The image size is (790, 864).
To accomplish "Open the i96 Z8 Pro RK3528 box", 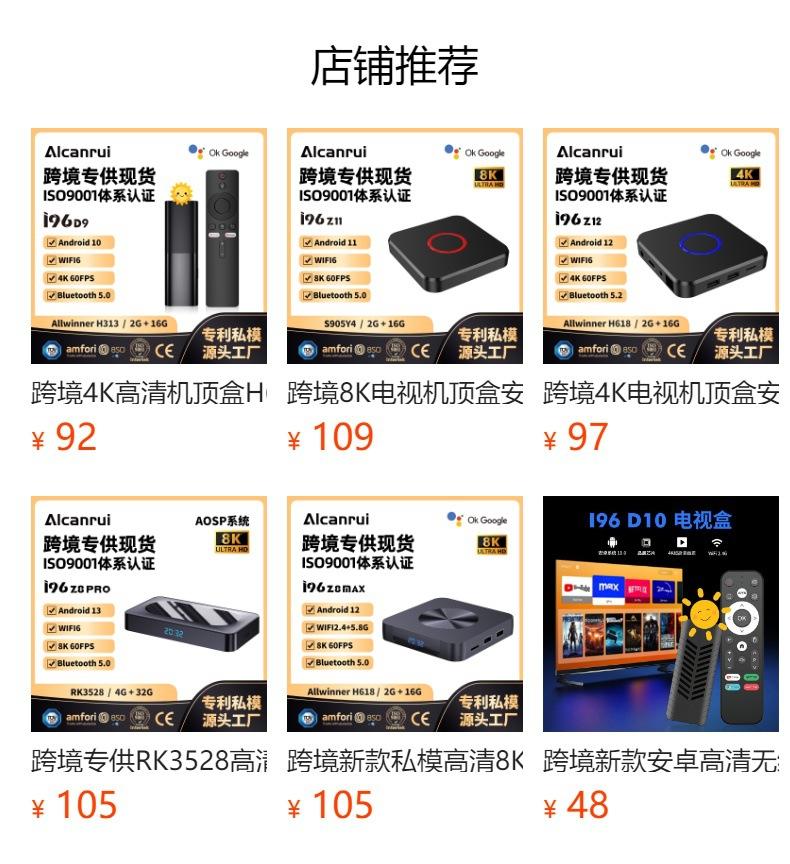I will click(149, 614).
